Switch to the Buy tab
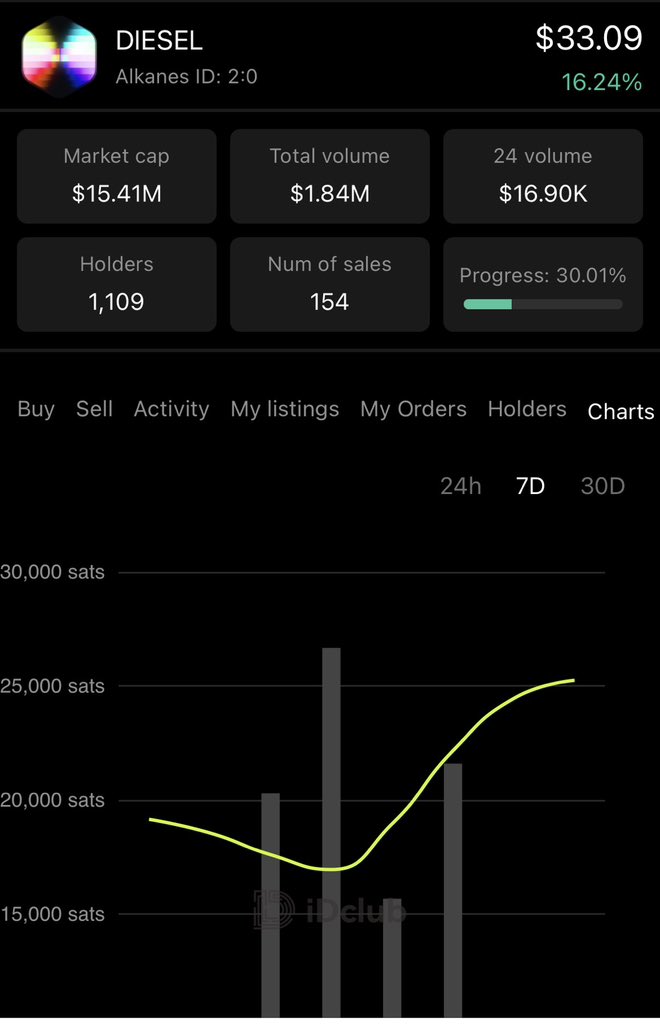 (36, 409)
